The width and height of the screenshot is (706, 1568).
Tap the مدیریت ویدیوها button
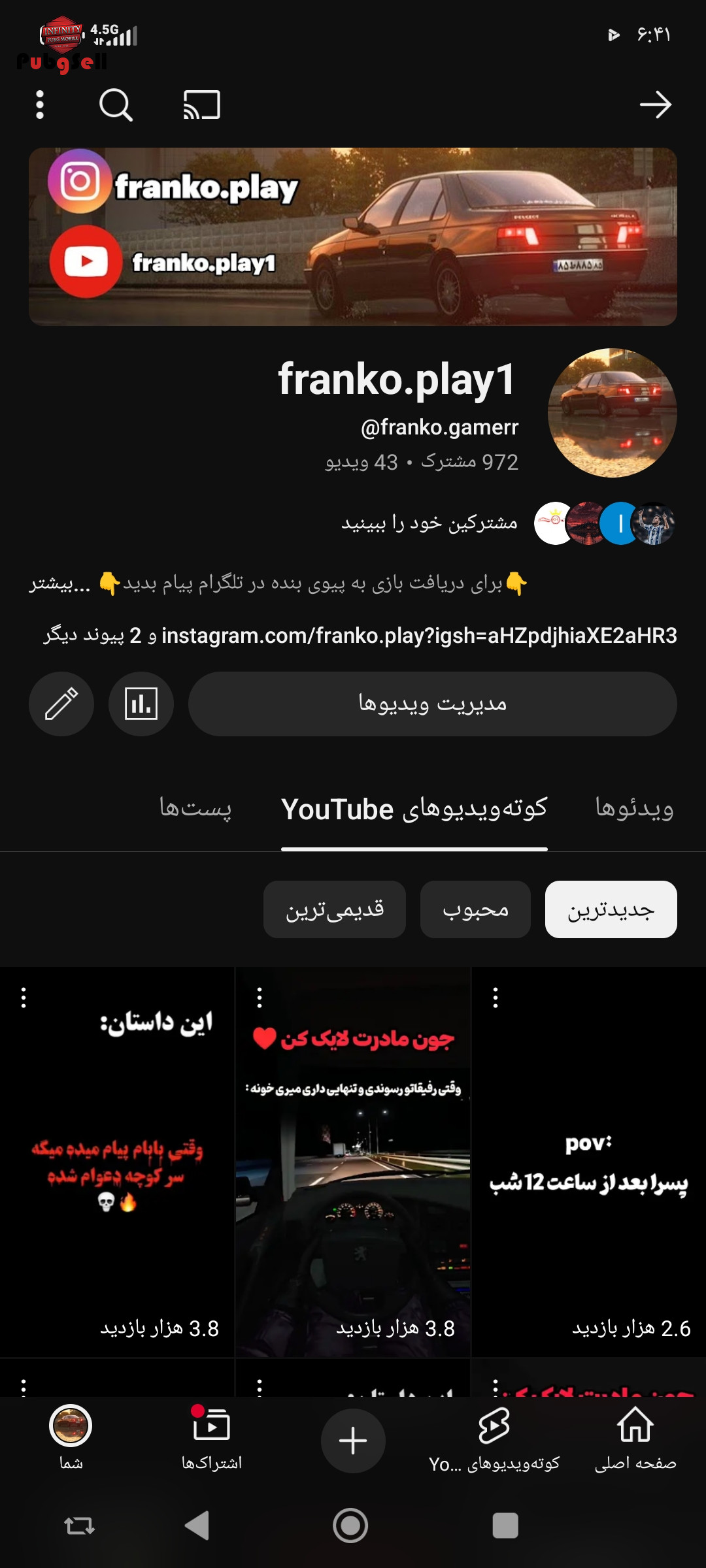[x=433, y=704]
